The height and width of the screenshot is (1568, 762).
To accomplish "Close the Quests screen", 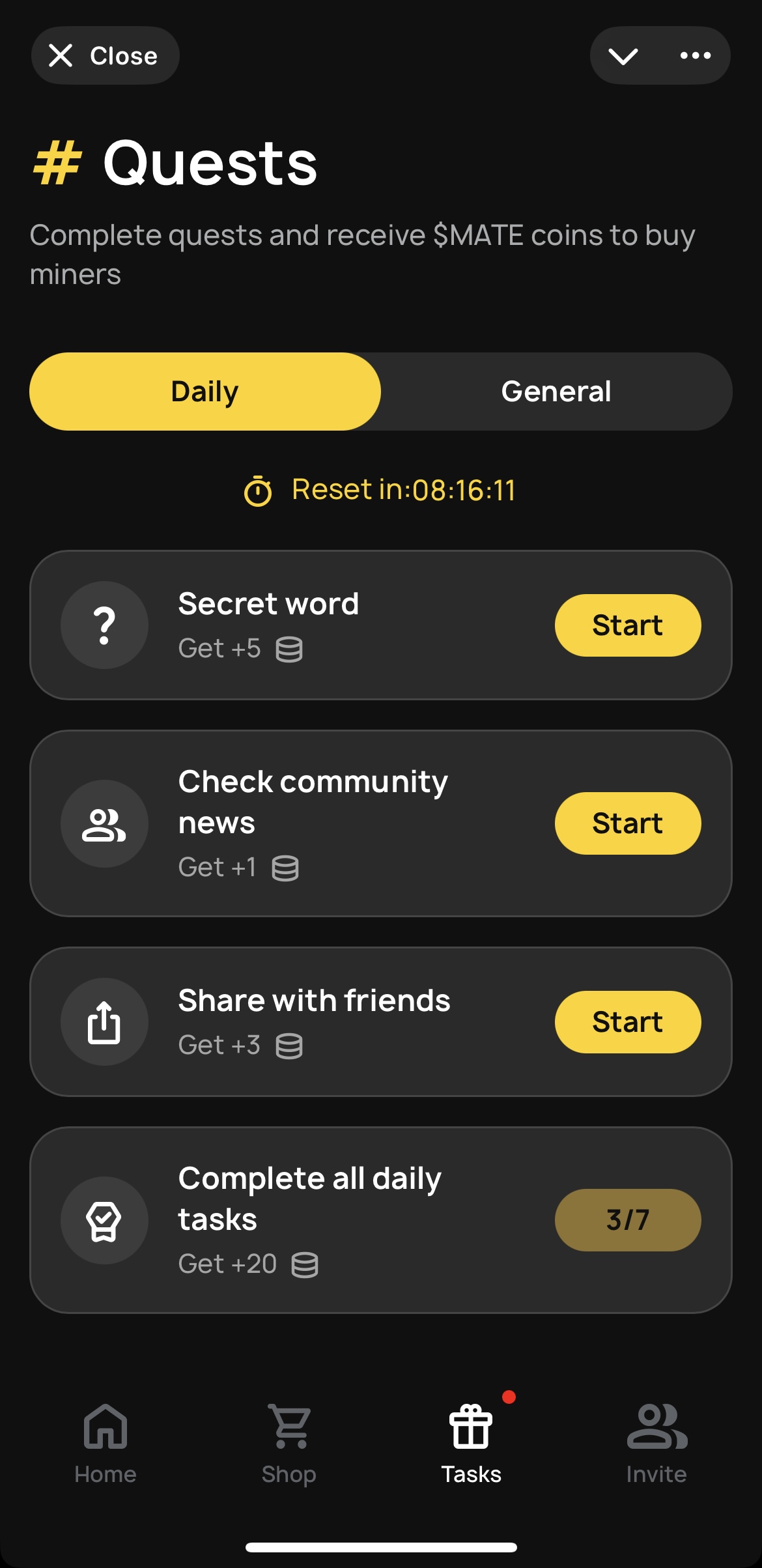I will click(105, 55).
